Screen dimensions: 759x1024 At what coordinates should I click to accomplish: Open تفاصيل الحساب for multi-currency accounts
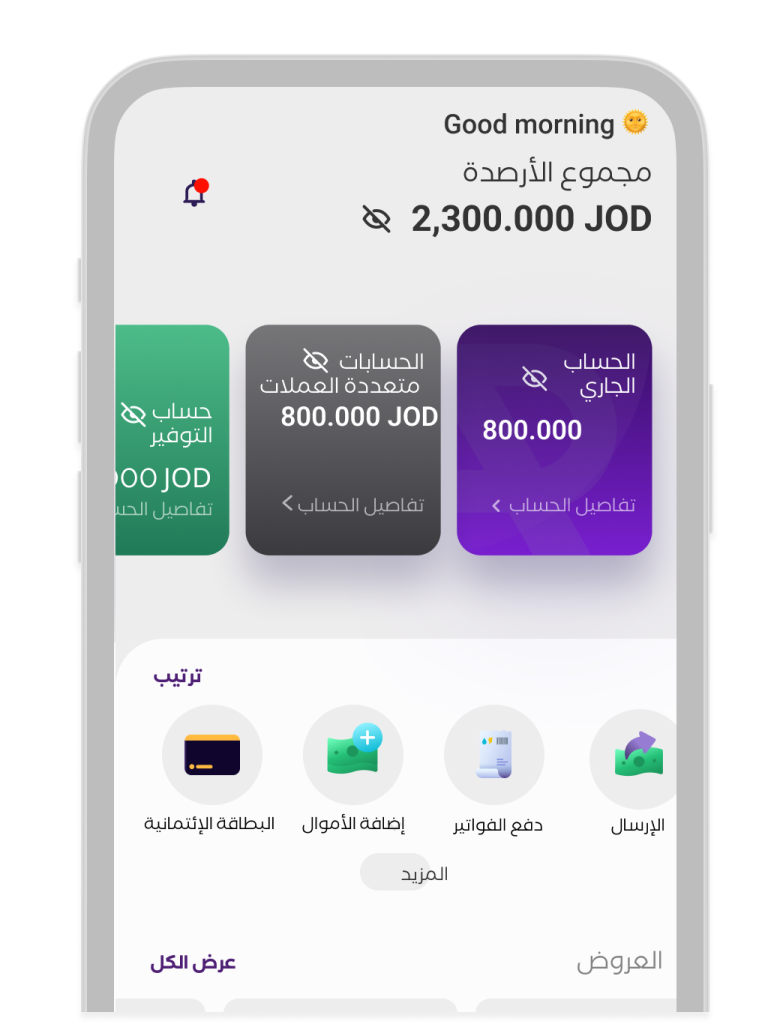(352, 505)
